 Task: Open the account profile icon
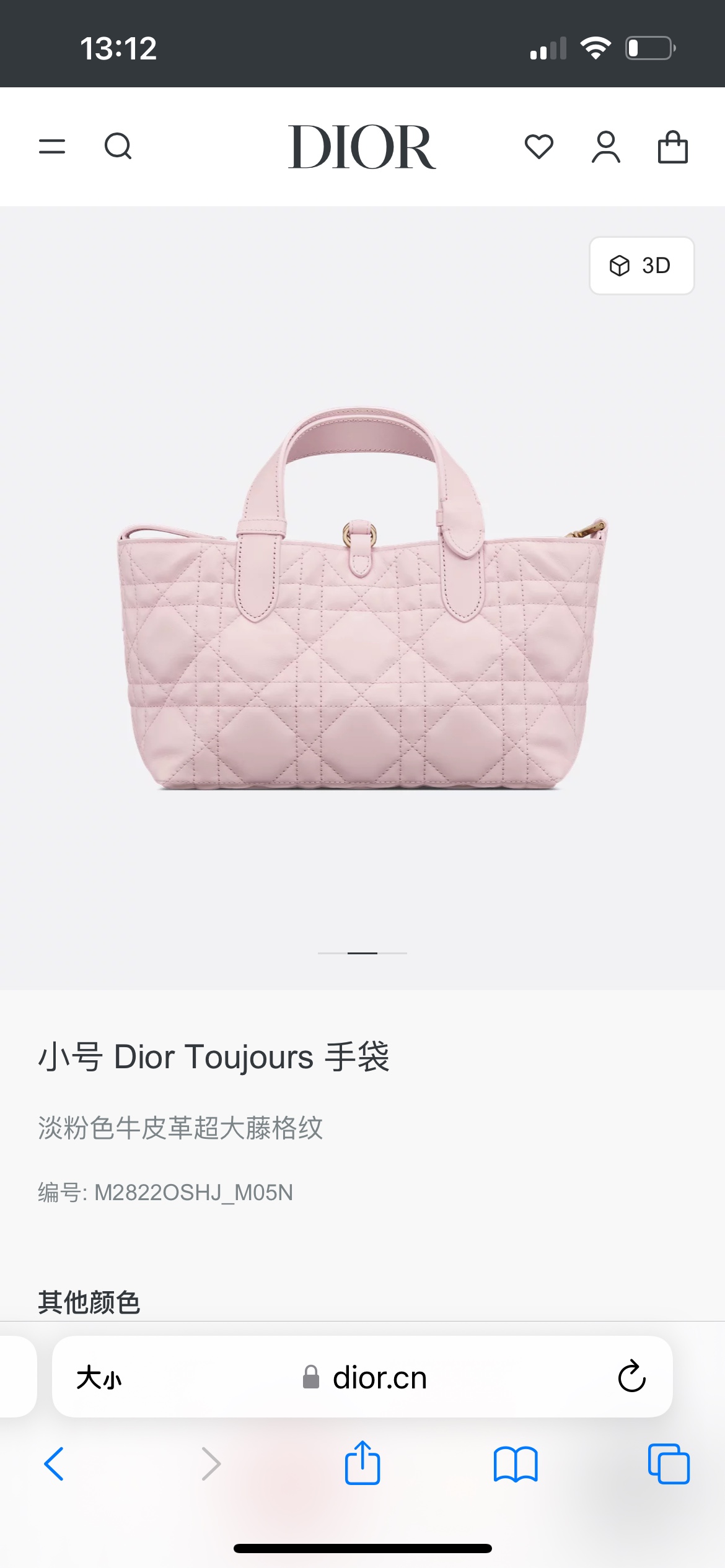[605, 147]
